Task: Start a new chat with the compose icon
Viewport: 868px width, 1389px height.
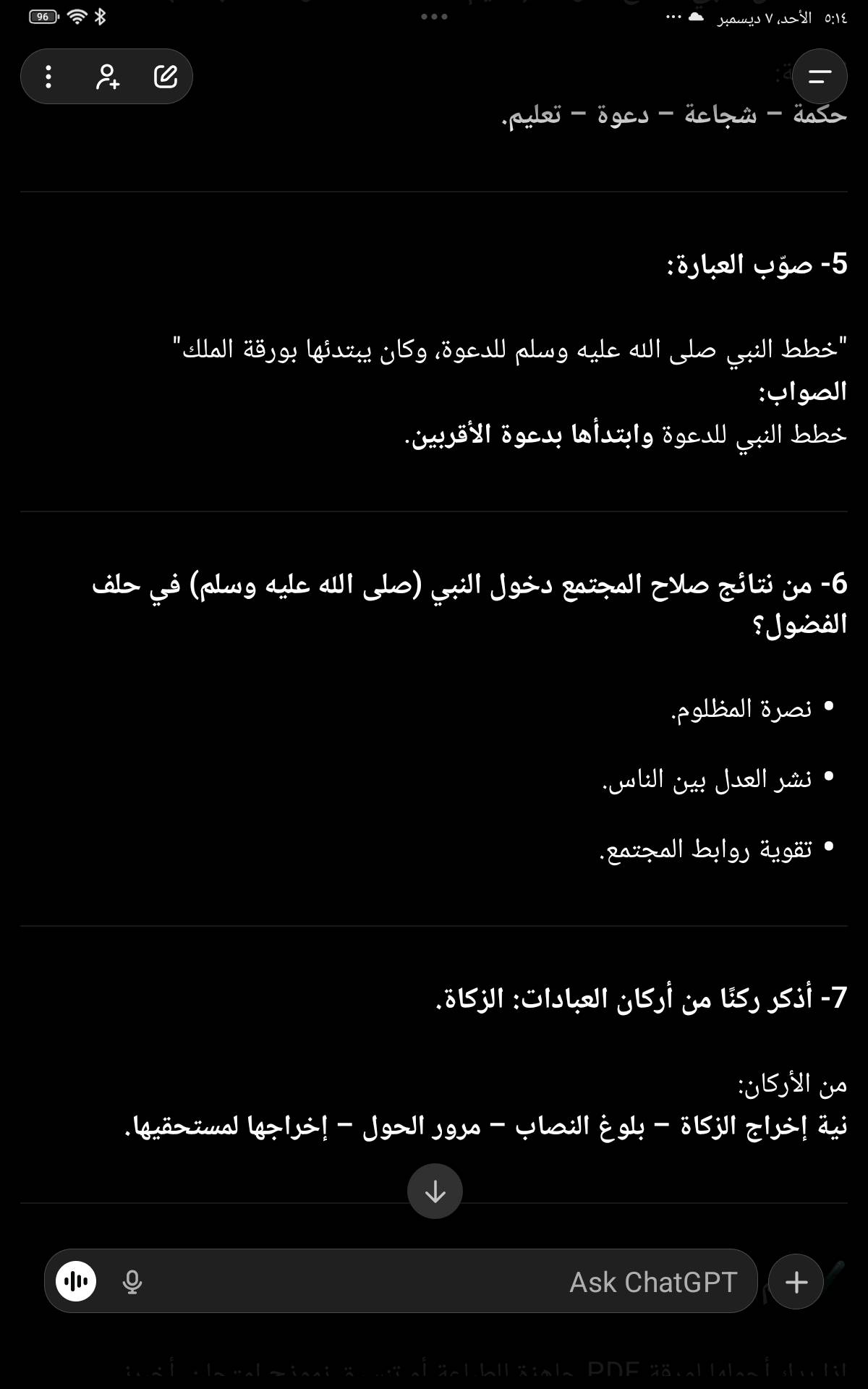Action: click(166, 77)
